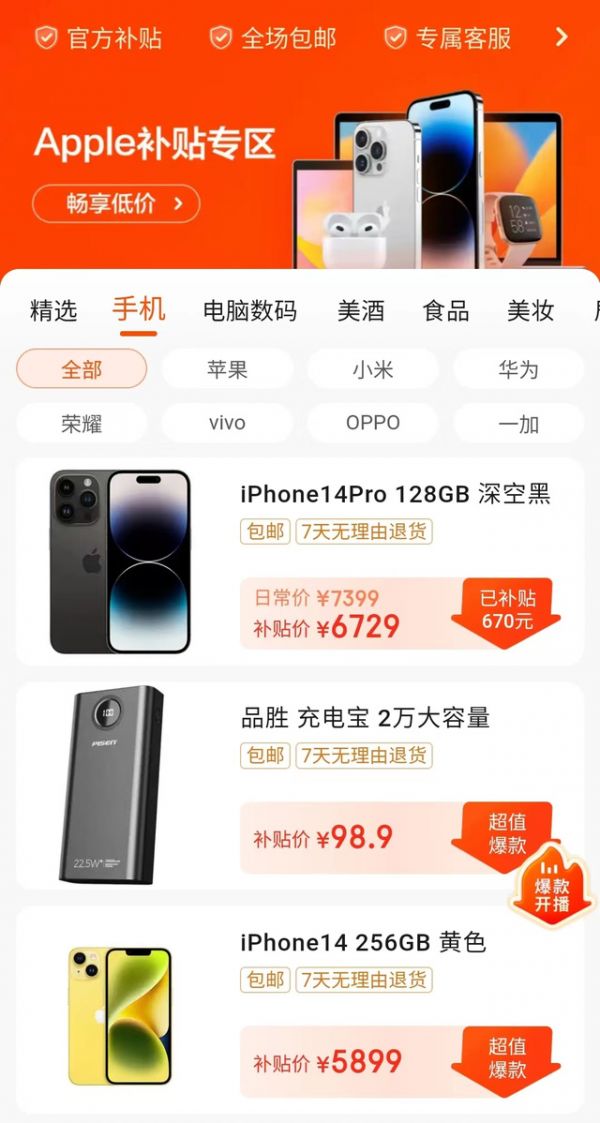Open the 美酒 category tab
The width and height of the screenshot is (600, 1123).
361,311
